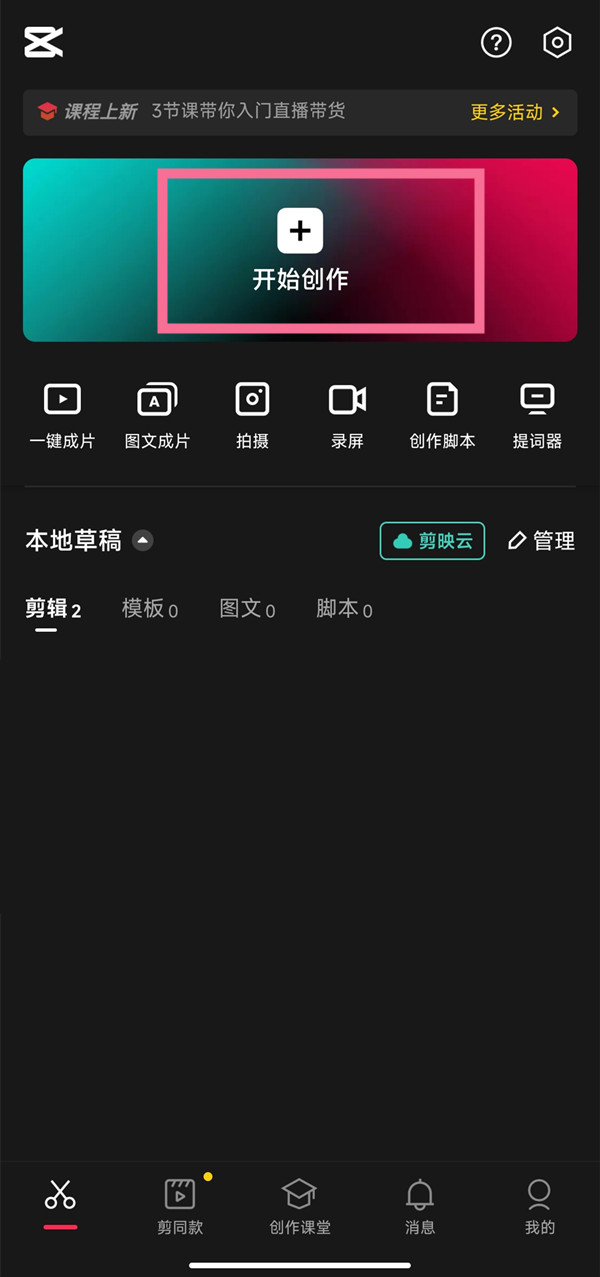Switch to 模板 drafts tab
Image resolution: width=600 pixels, height=1277 pixels.
149,609
